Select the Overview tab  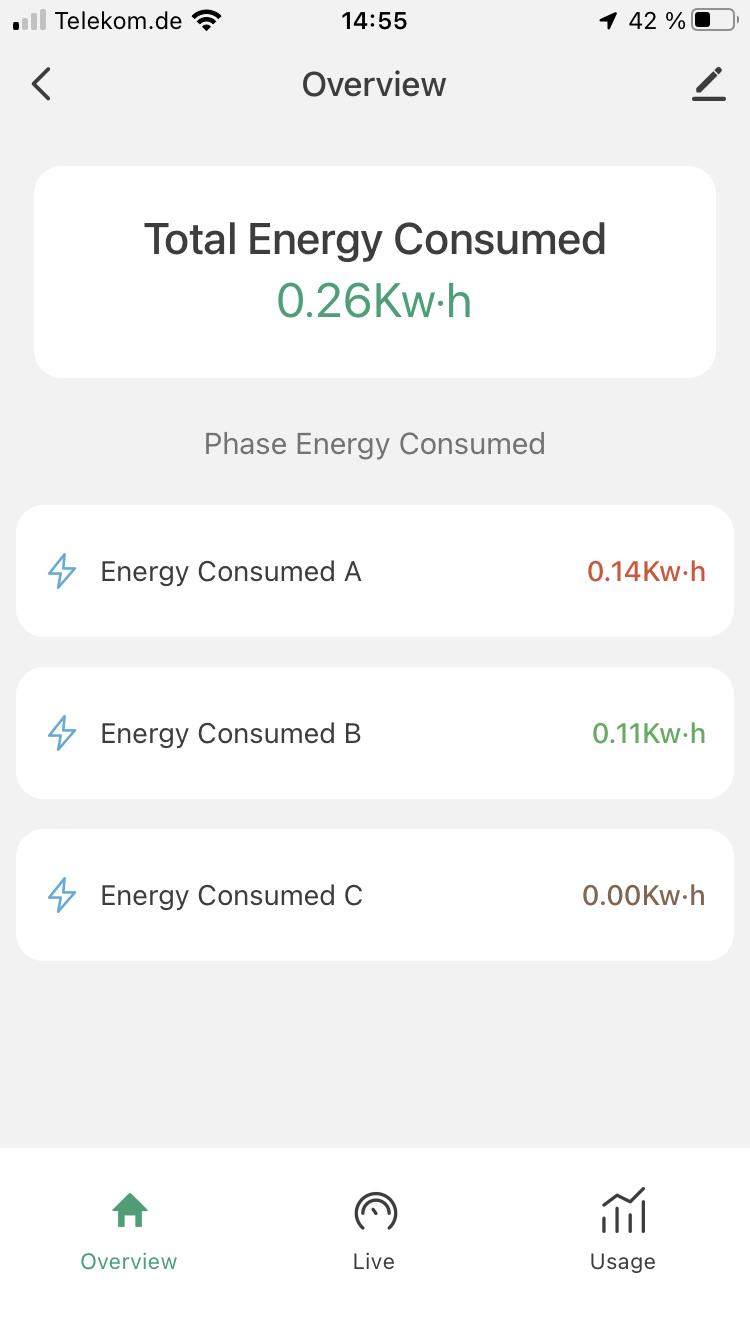pos(129,1230)
